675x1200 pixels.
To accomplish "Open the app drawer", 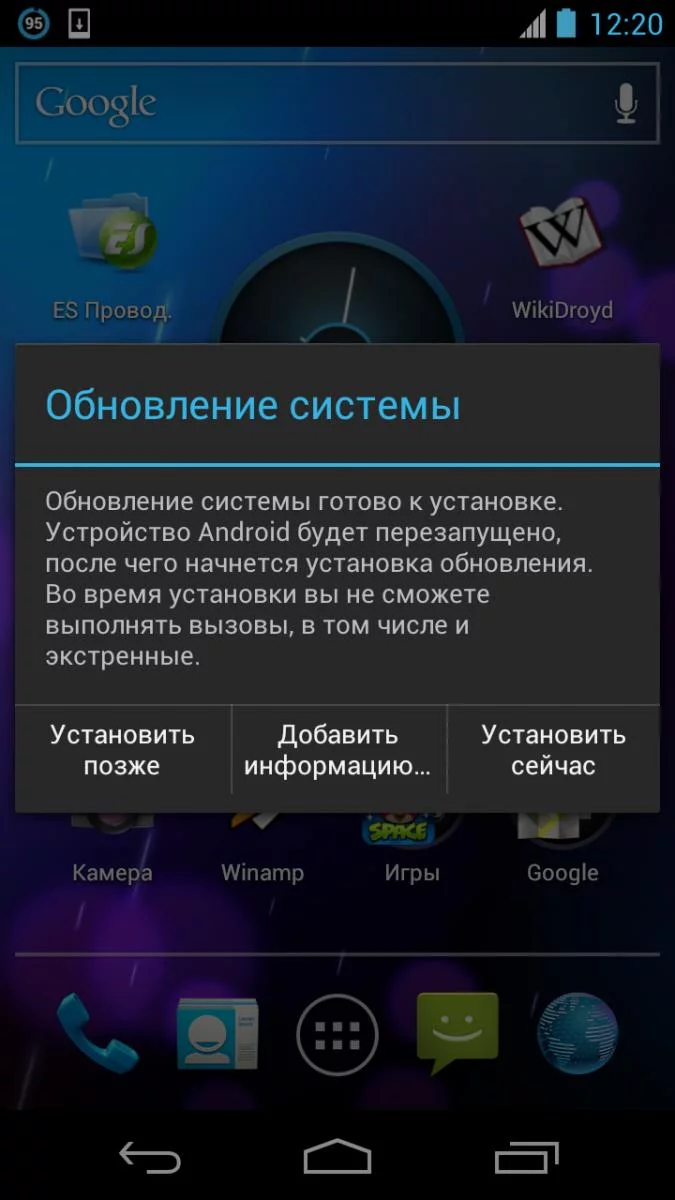I will click(338, 1033).
